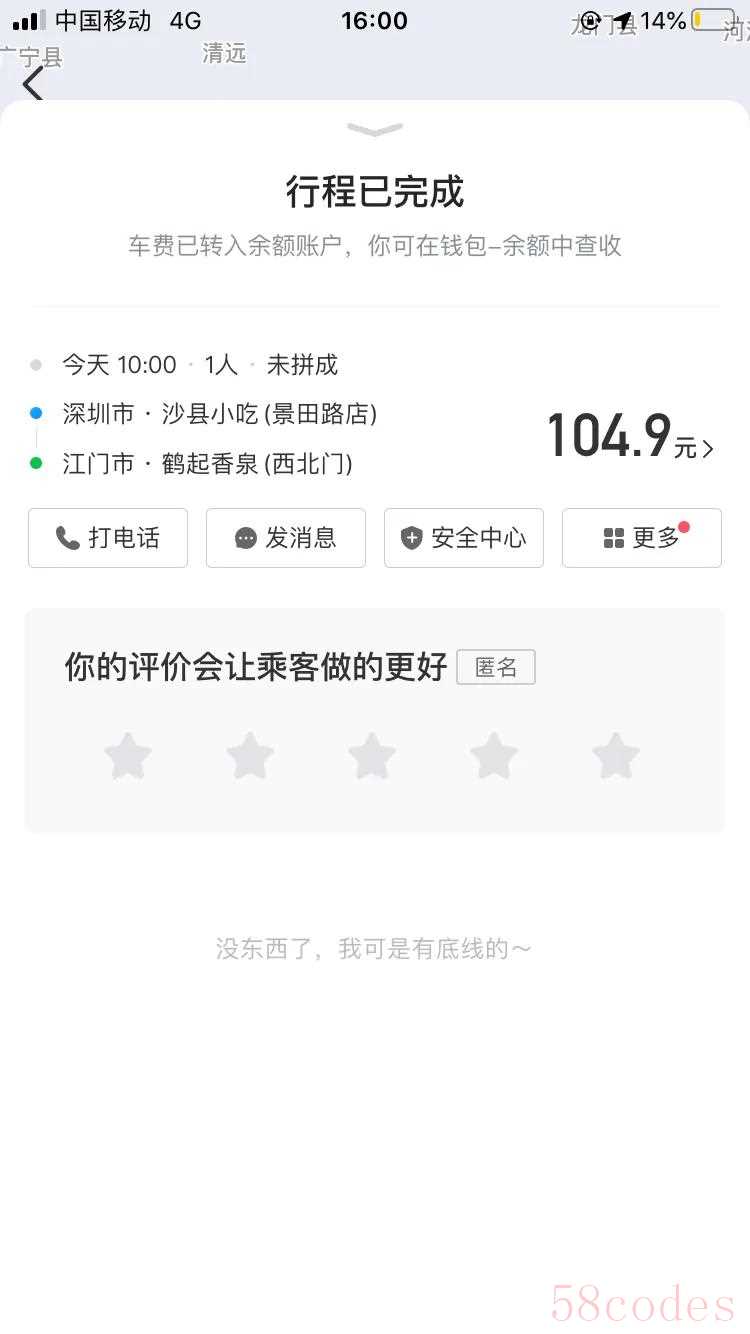Viewport: 750px width, 1334px height.
Task: Give a full five-star rating
Action: (616, 756)
